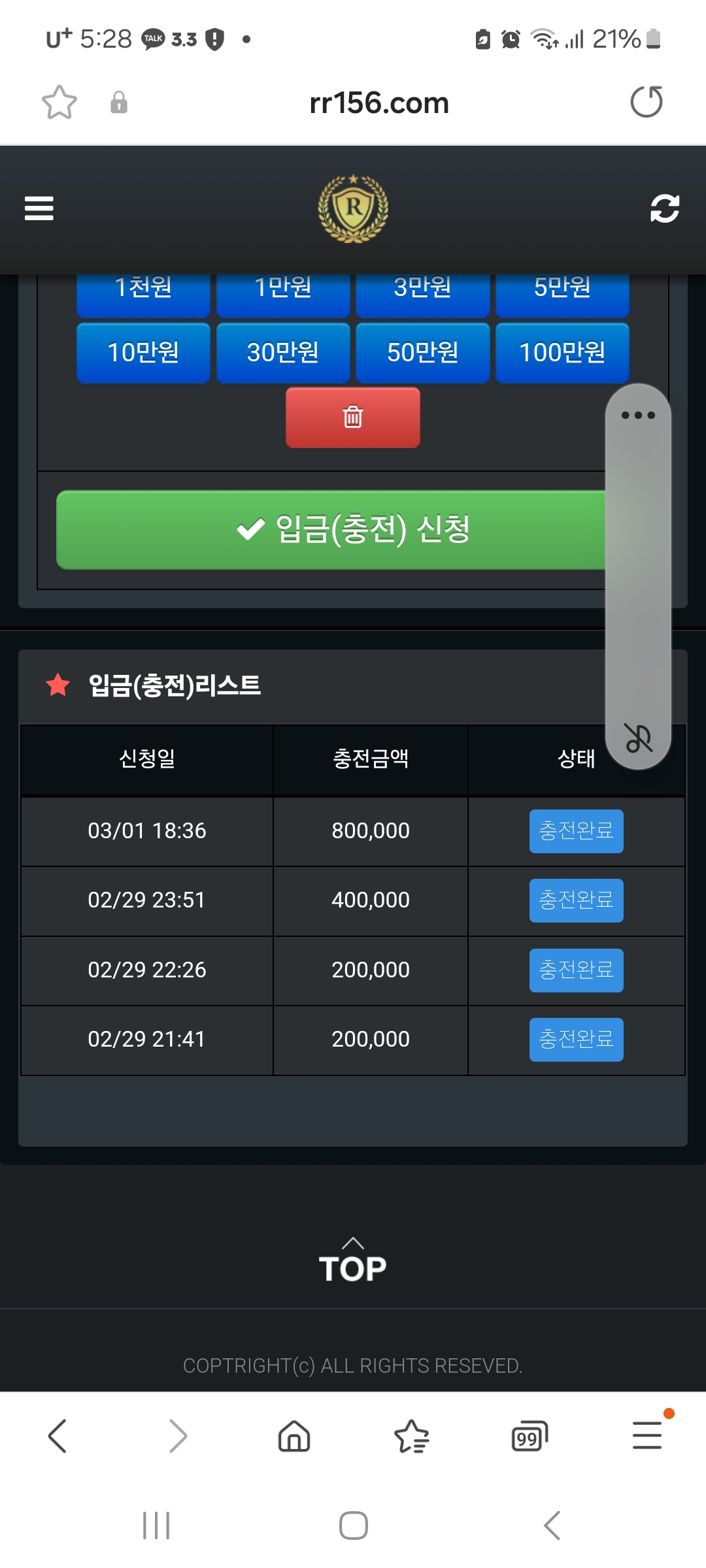Tap 충전완료 status for the 400,000 deposit
Image resolution: width=706 pixels, height=1568 pixels.
[576, 900]
